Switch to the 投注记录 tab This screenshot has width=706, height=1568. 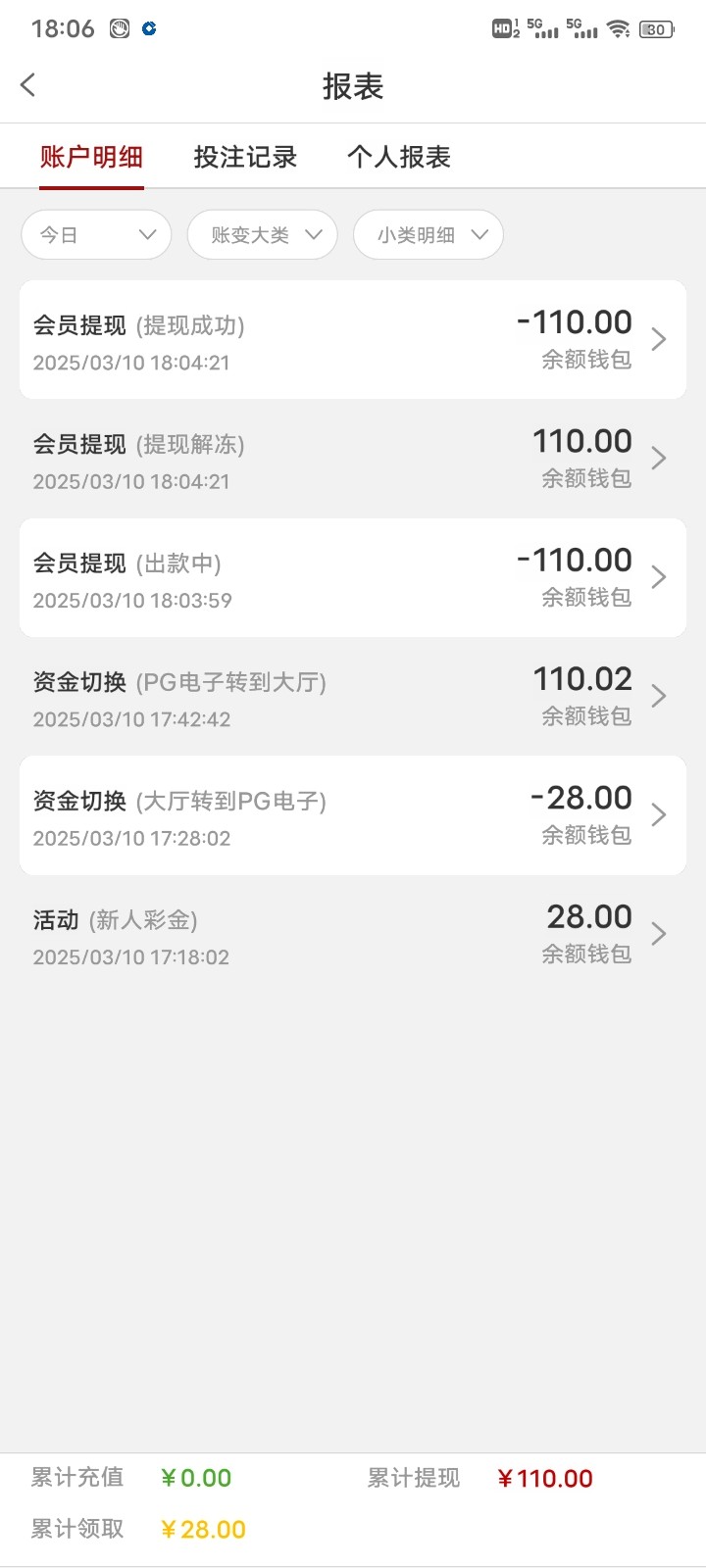tap(245, 157)
